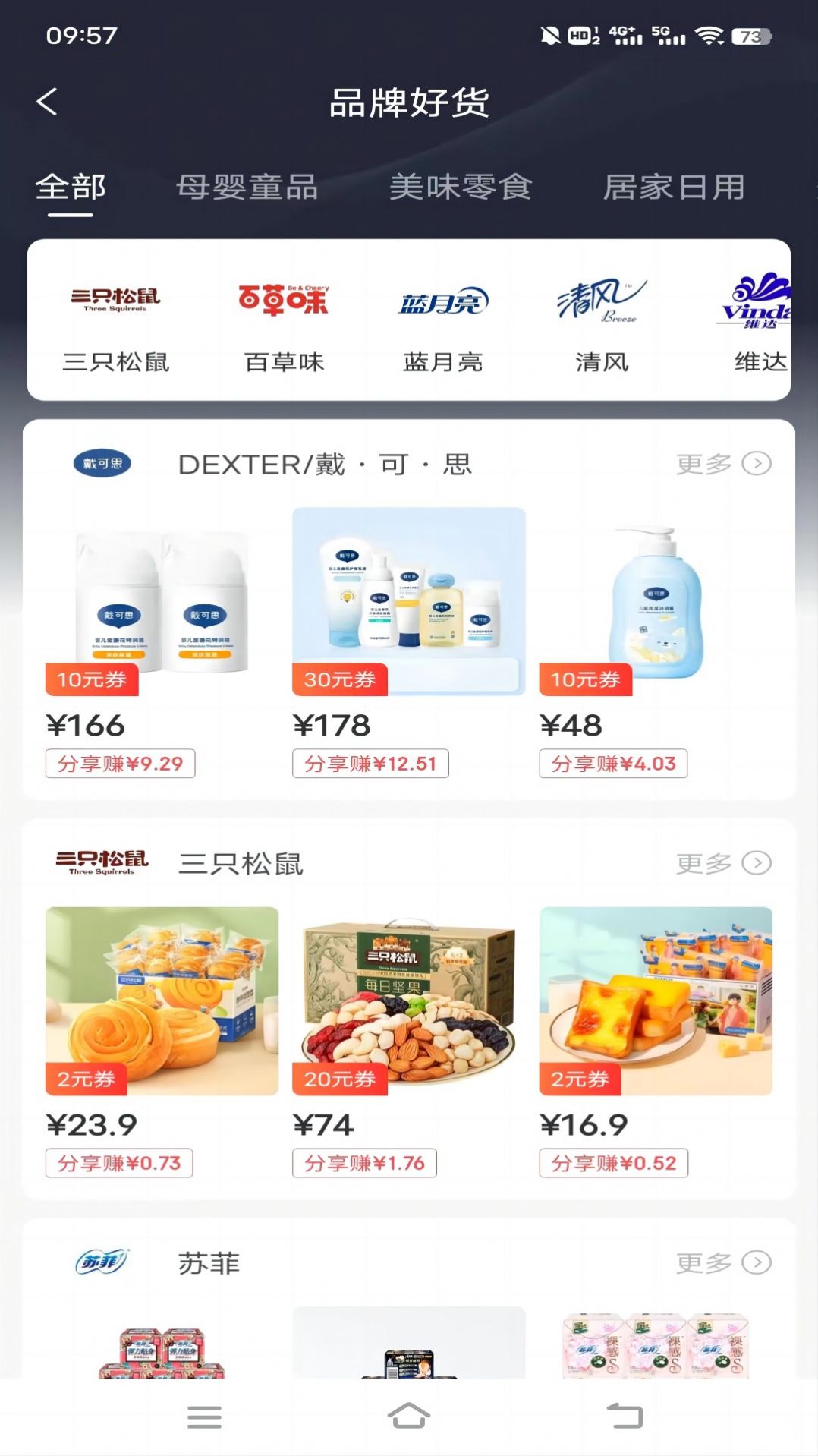Tap the back arrow at top left

tap(48, 100)
